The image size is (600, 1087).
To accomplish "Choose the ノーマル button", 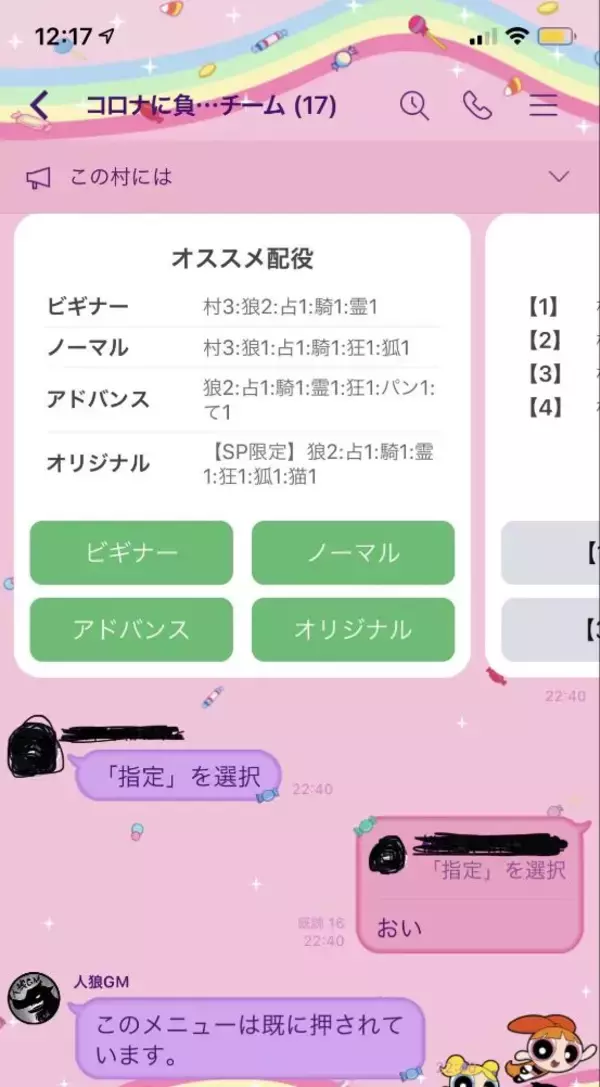I will click(352, 552).
